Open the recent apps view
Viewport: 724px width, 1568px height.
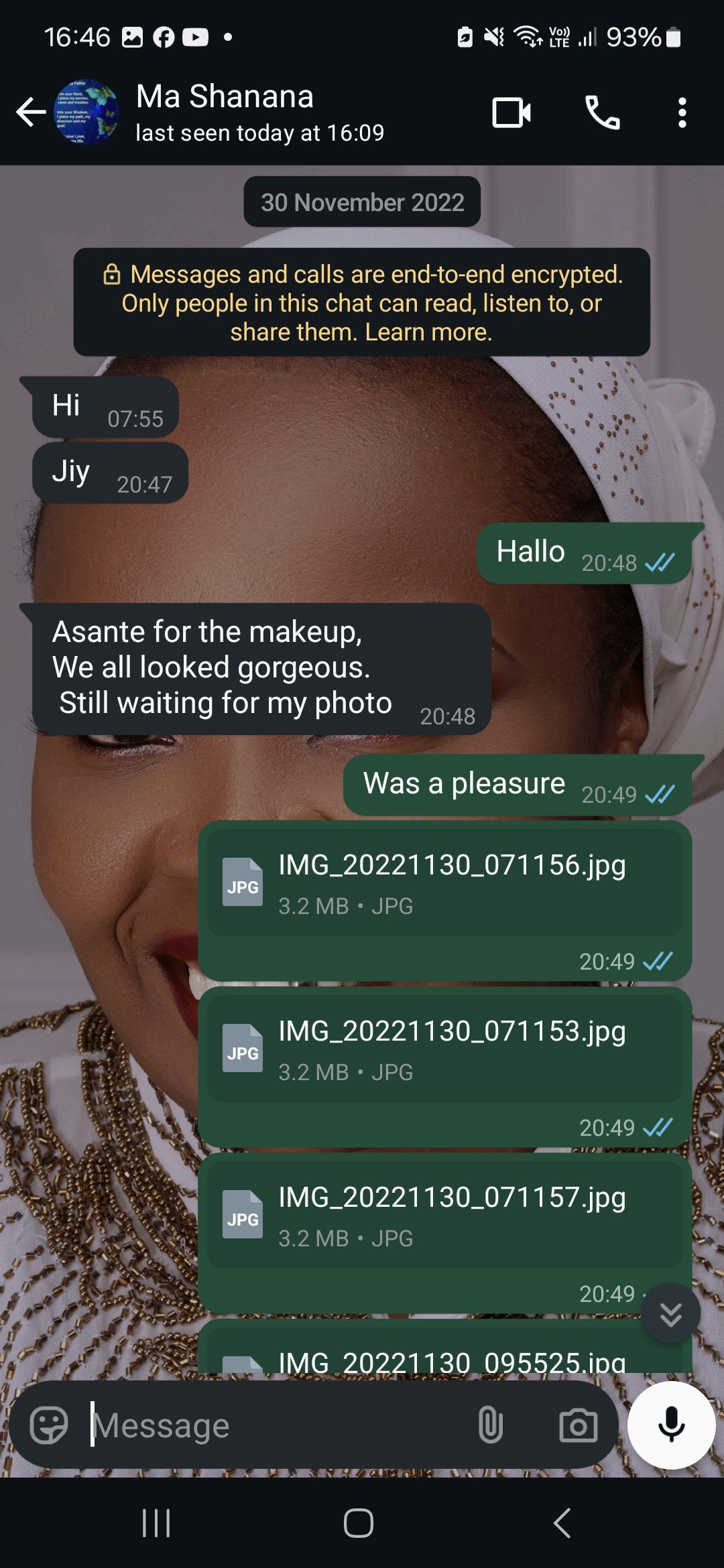coord(156,1523)
